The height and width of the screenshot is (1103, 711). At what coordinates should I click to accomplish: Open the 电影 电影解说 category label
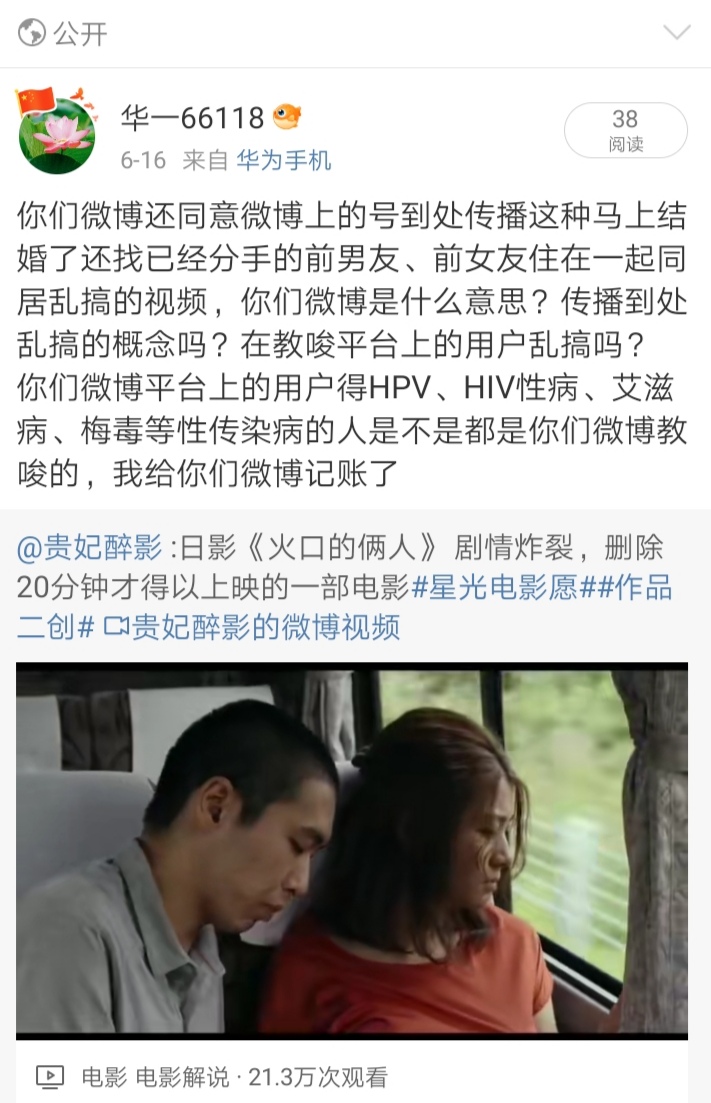(154, 1078)
